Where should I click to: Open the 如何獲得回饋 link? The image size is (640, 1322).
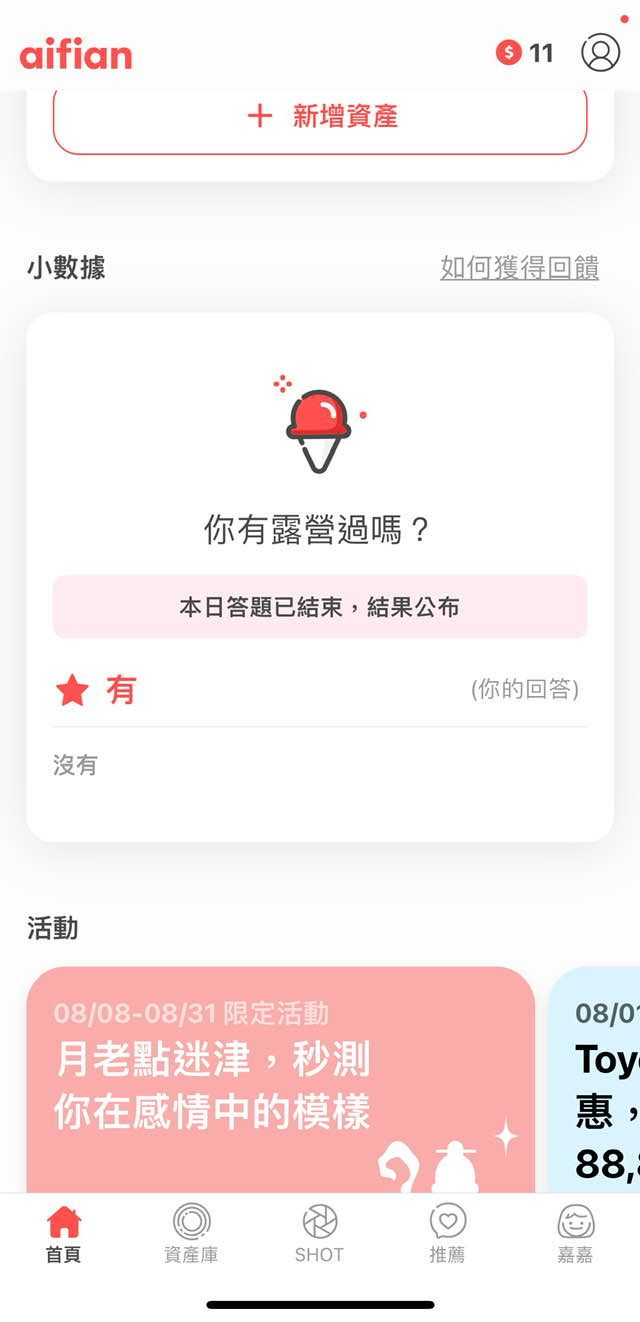(519, 268)
